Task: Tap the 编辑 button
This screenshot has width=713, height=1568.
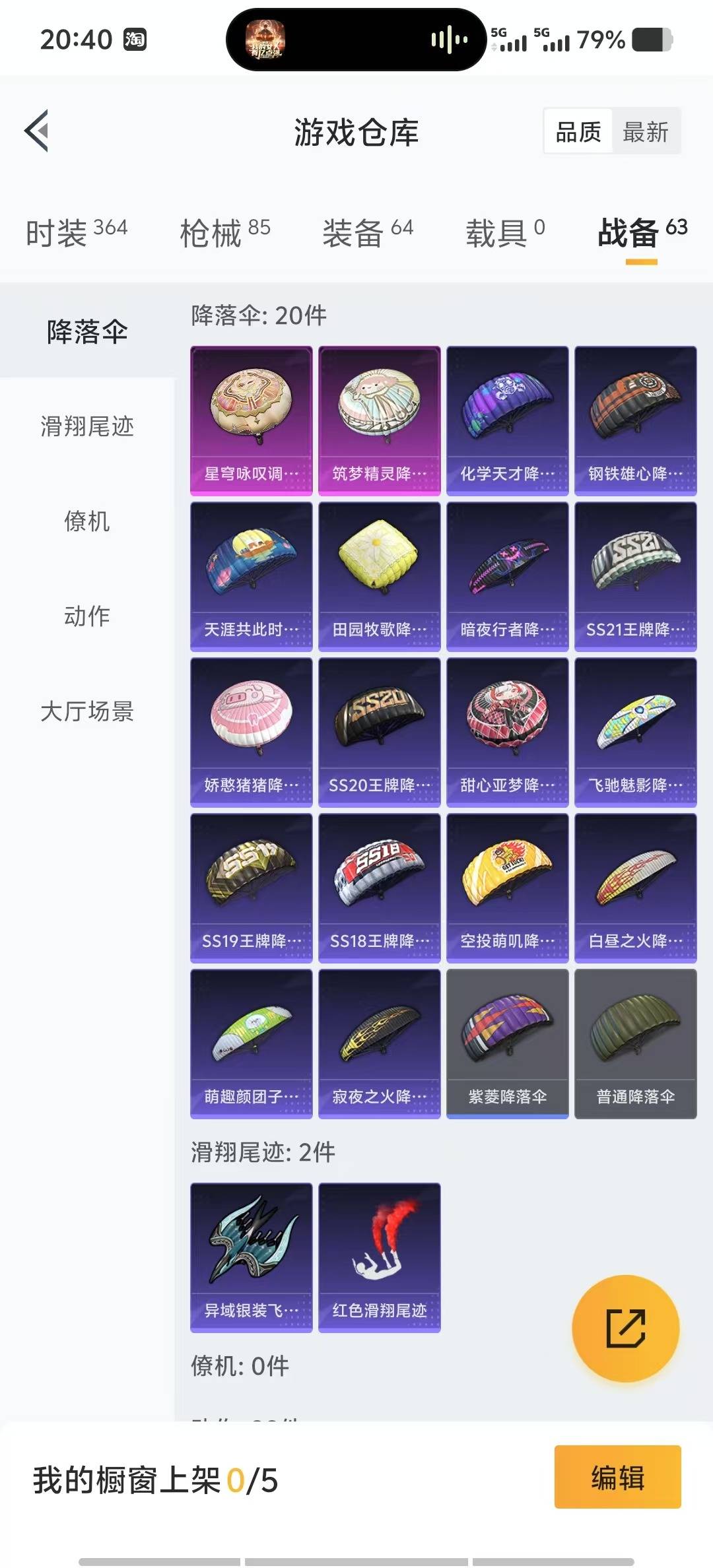Action: 617,1477
